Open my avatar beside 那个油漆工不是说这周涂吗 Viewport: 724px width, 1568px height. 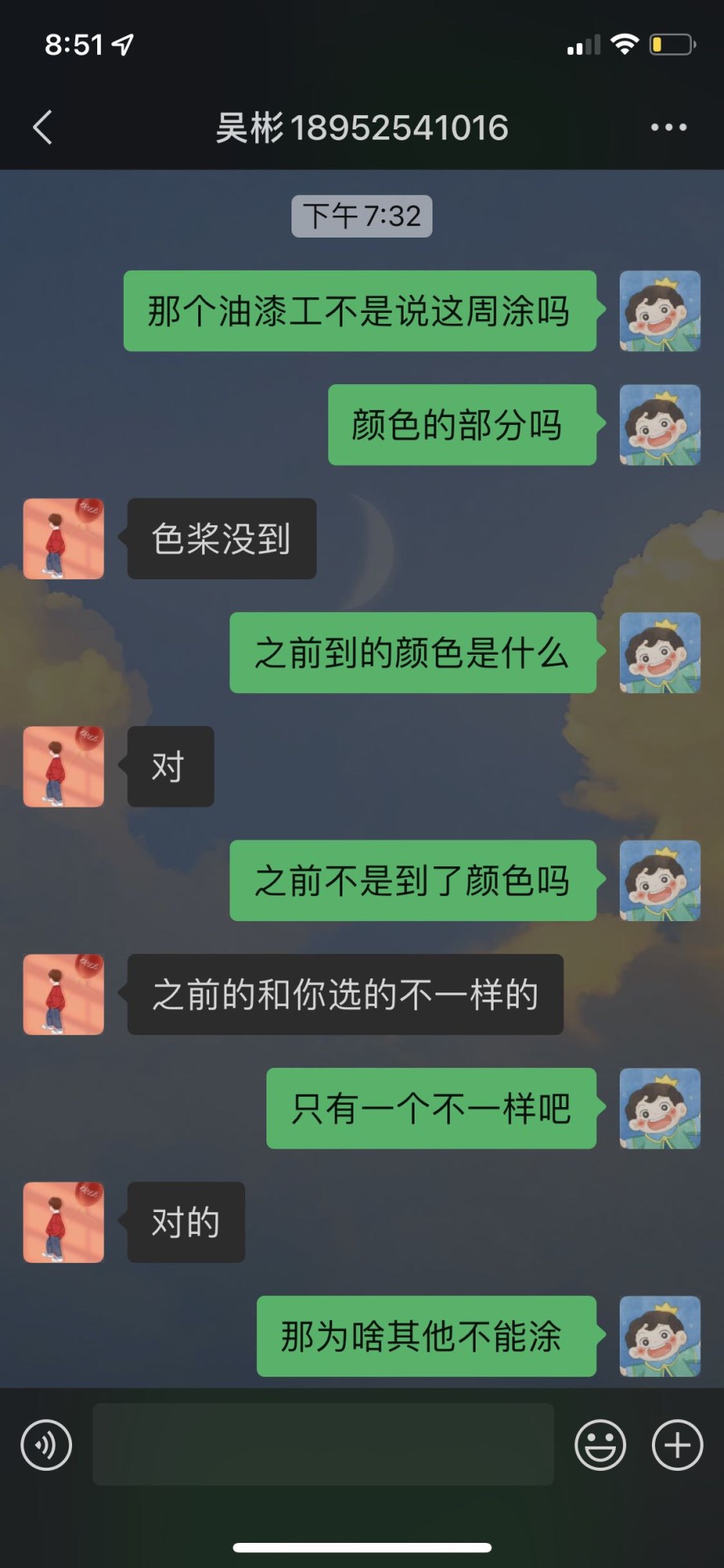coord(660,310)
